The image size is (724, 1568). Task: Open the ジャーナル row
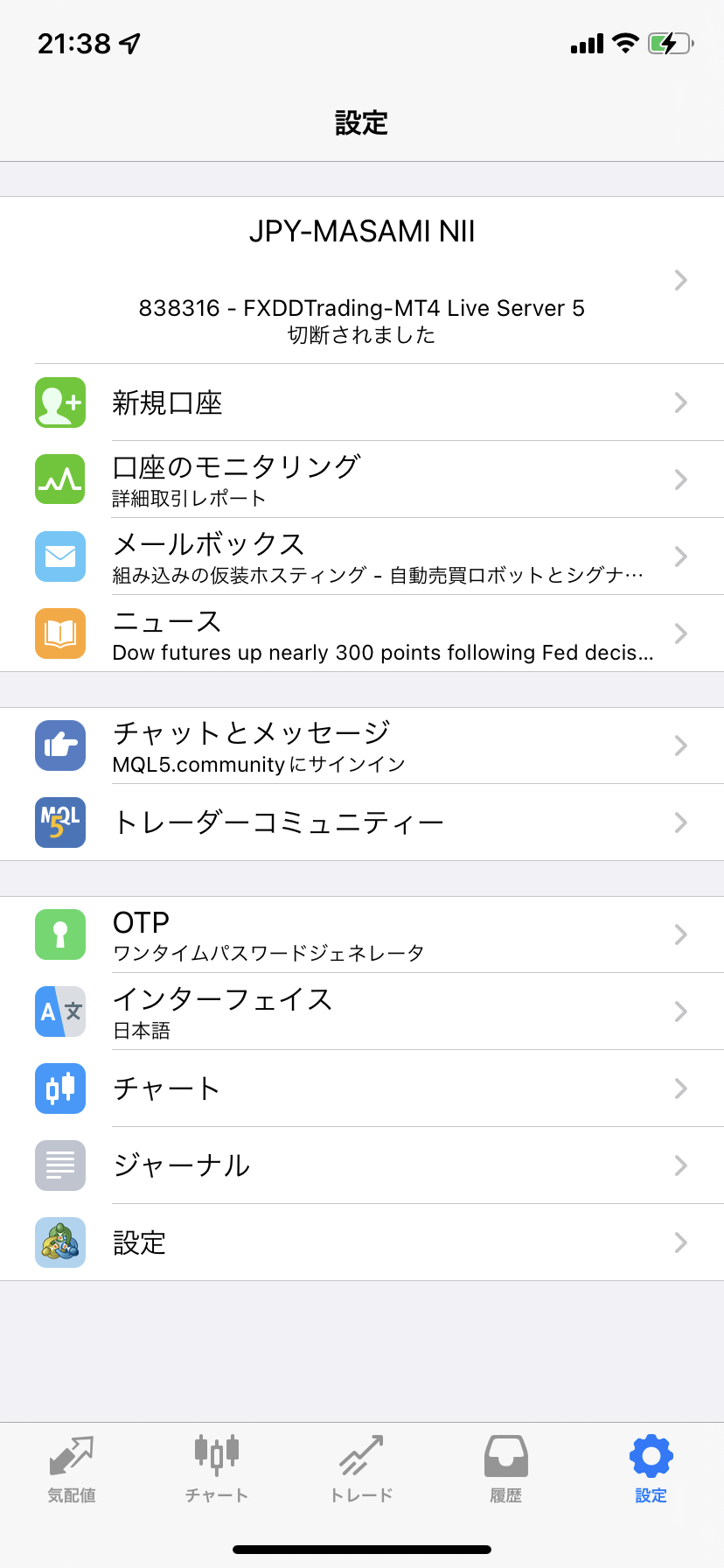[x=362, y=1165]
